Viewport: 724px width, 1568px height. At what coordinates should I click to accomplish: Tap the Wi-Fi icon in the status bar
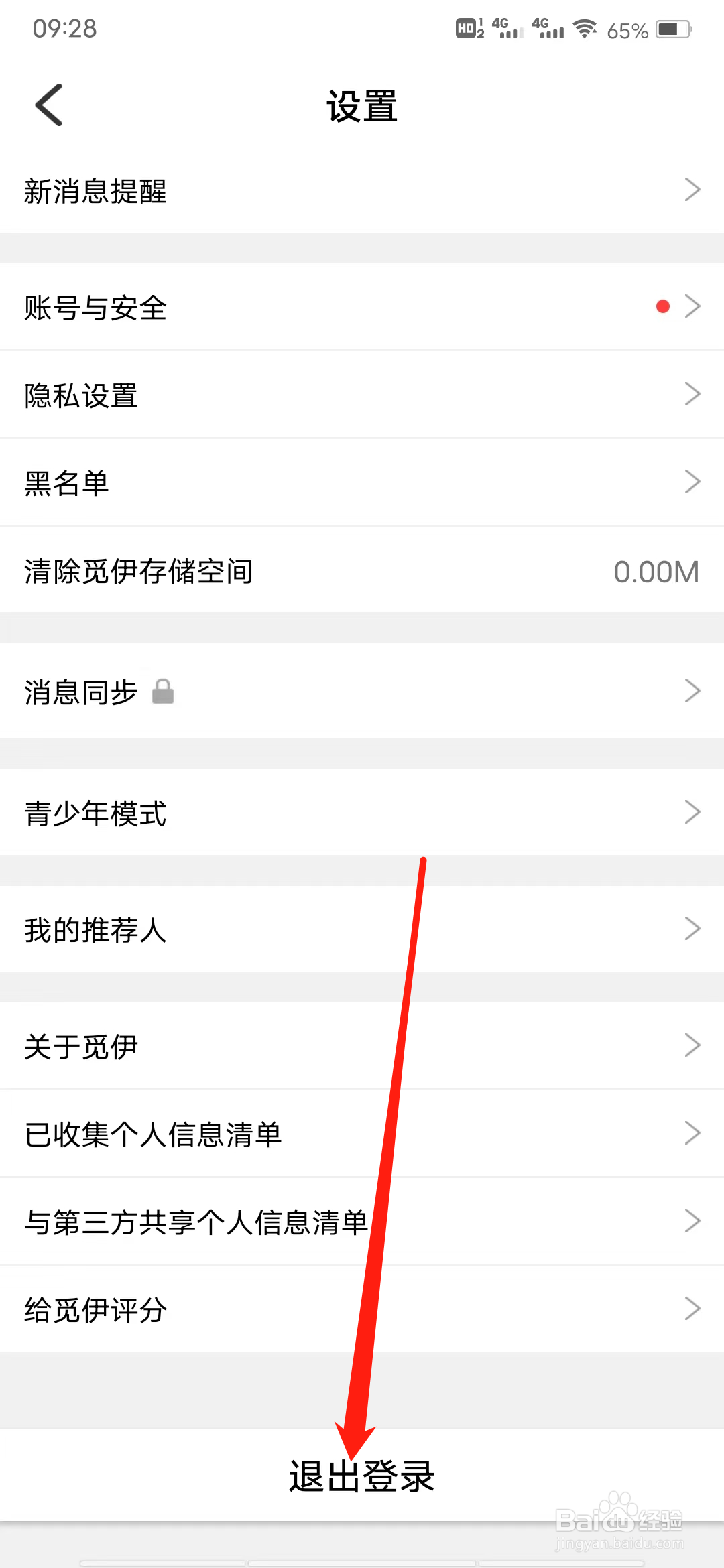pos(585,28)
